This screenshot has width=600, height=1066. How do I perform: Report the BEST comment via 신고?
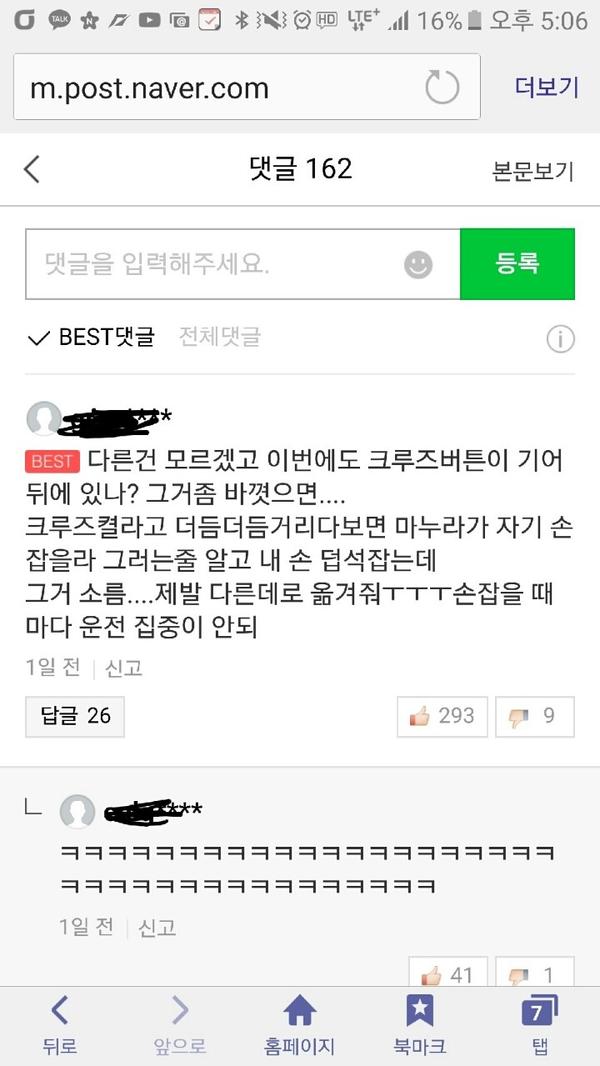[123, 667]
